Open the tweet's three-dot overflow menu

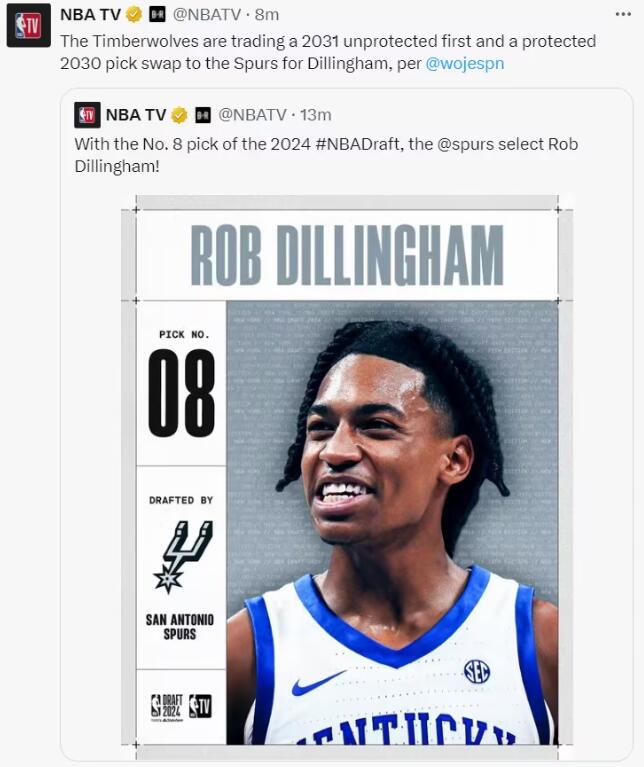point(621,14)
